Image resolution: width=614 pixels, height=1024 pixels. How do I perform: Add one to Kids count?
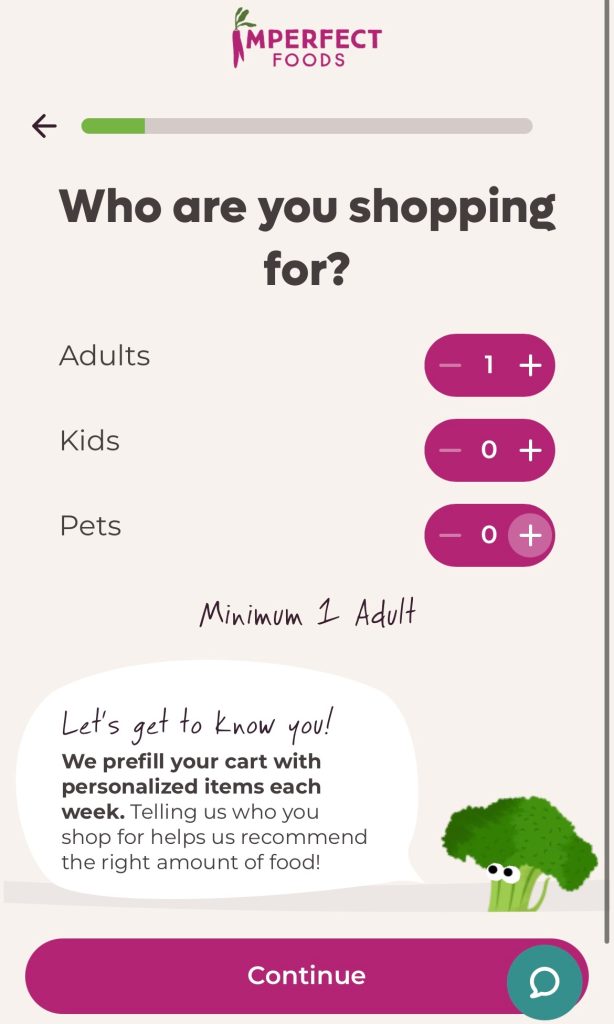530,450
